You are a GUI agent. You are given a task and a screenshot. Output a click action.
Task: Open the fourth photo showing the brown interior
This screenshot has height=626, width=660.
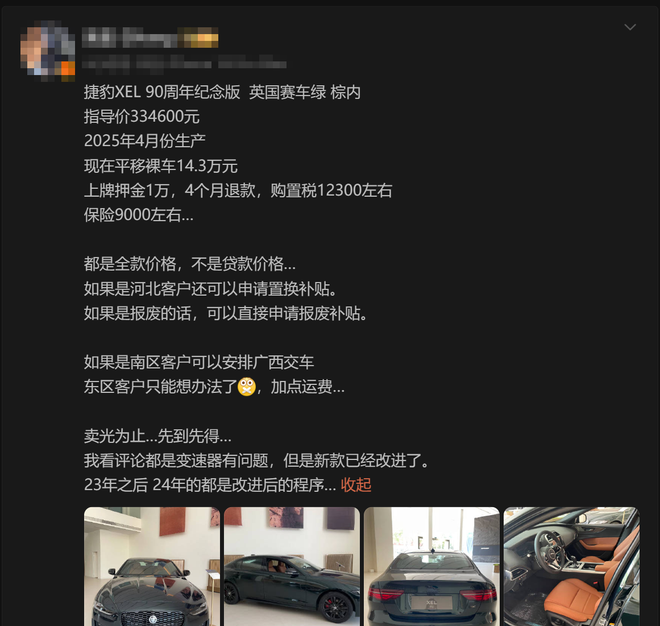point(571,566)
